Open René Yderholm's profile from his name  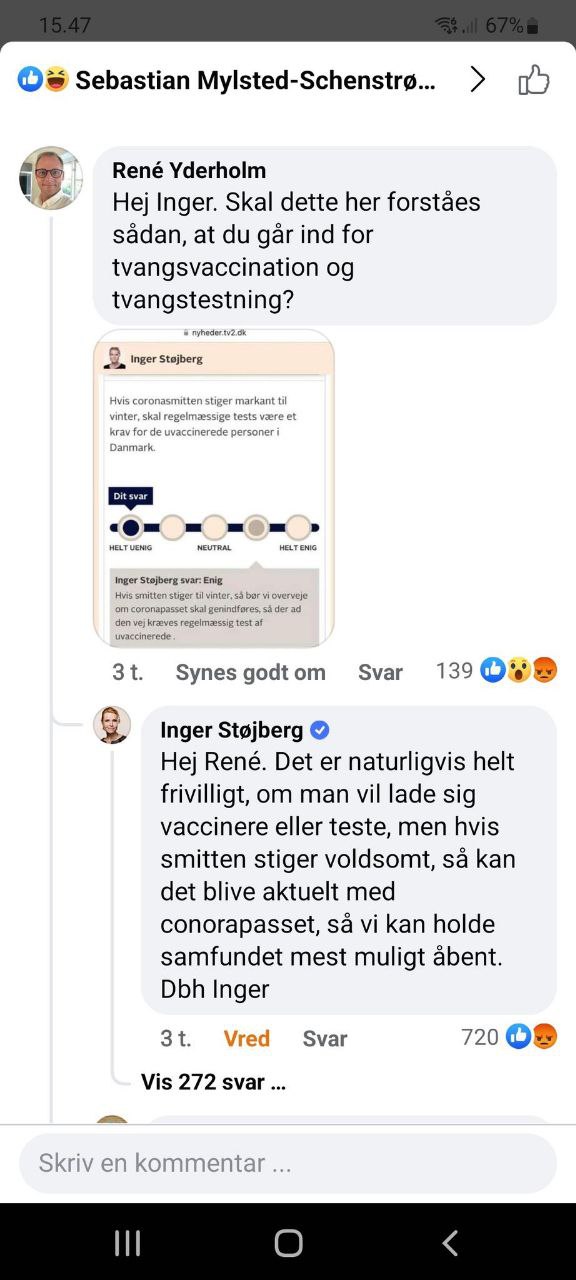coord(189,171)
